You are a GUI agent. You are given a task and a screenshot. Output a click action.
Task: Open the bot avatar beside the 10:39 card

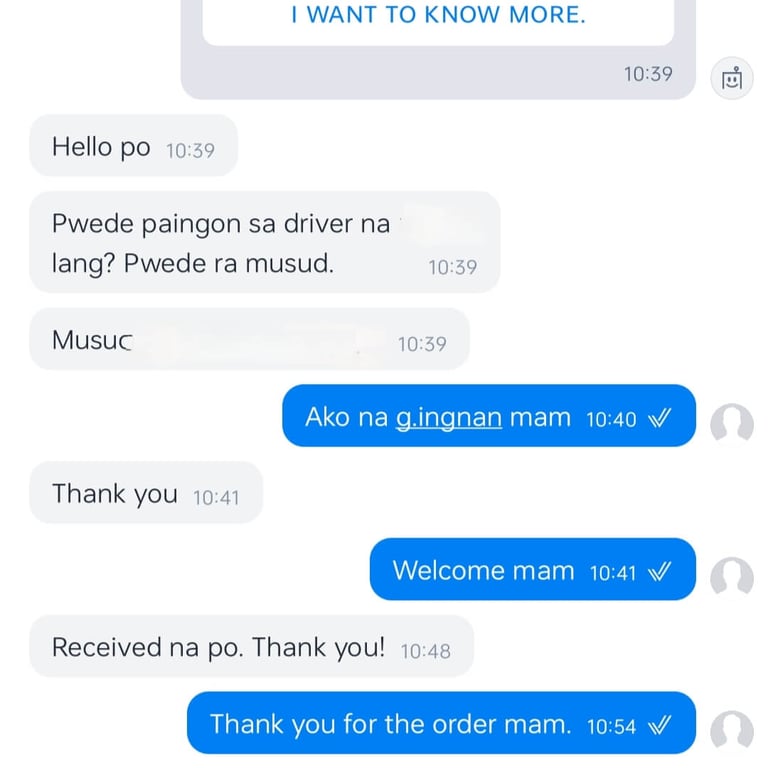732,78
